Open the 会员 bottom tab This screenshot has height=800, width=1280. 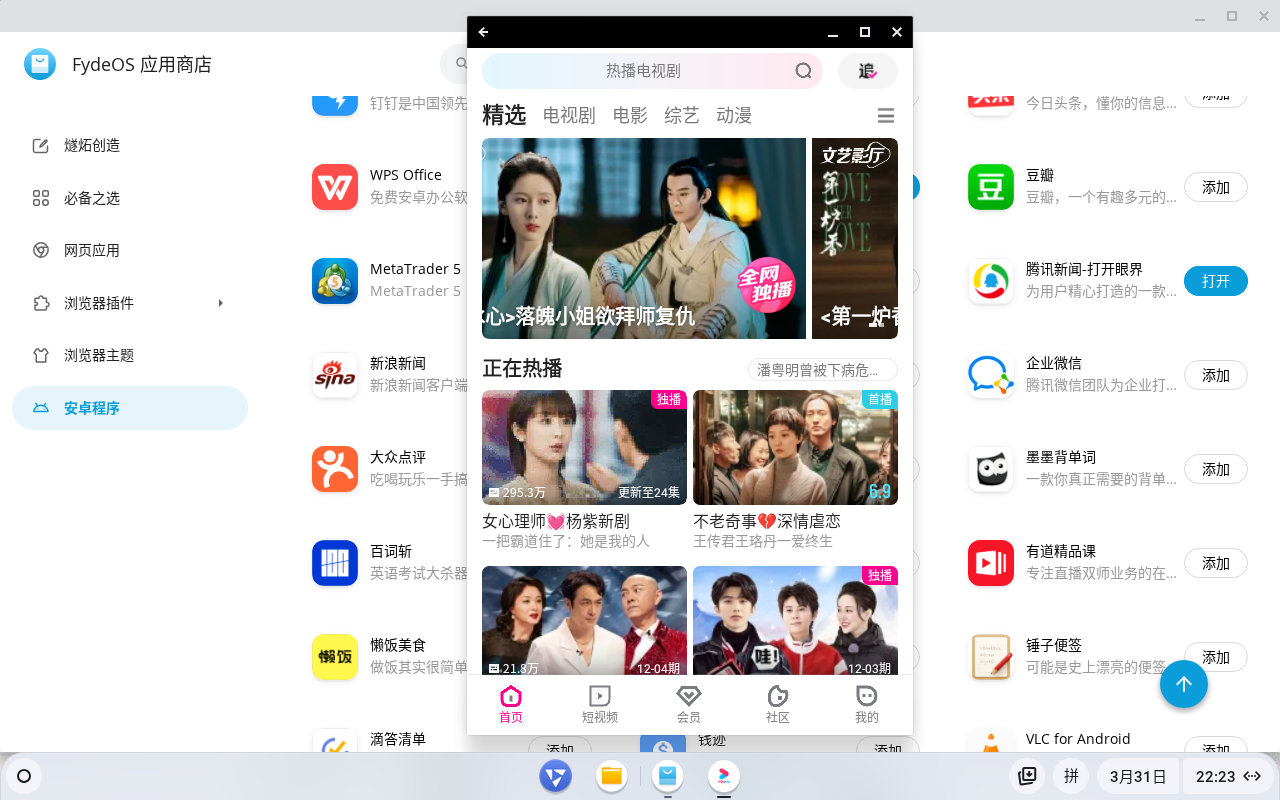coord(688,704)
